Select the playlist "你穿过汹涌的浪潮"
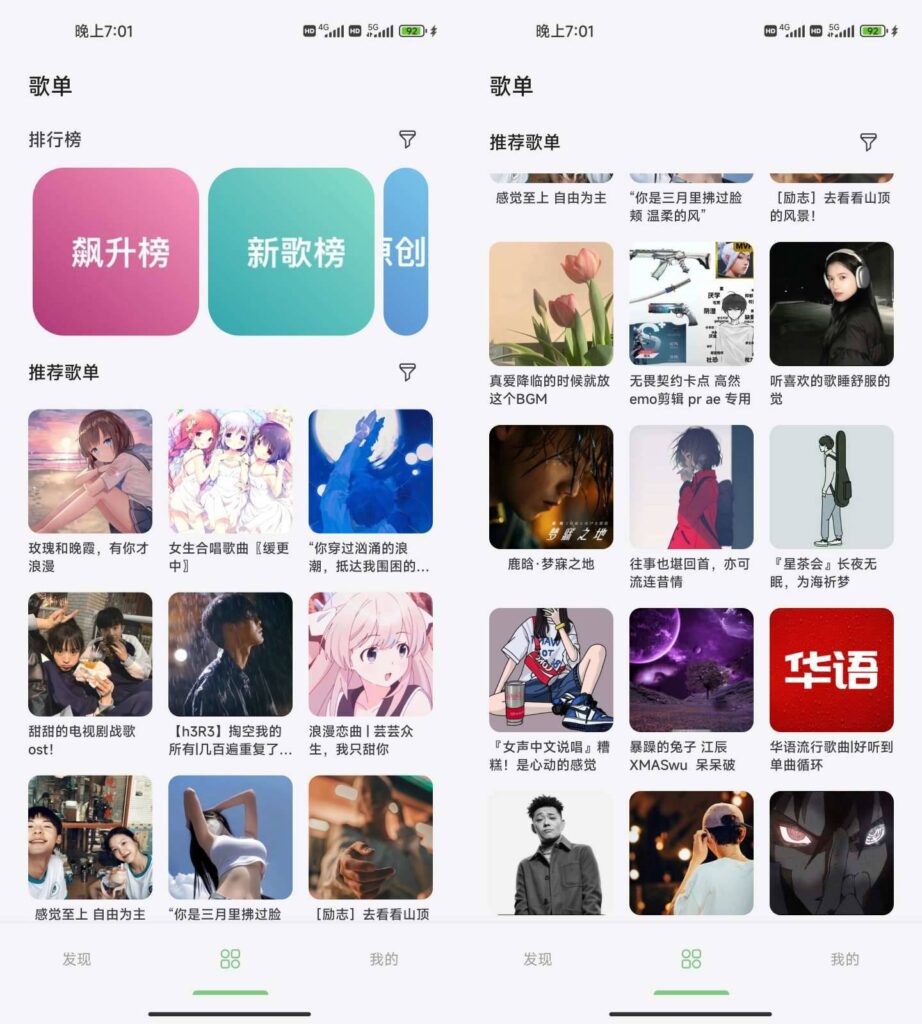 [x=370, y=471]
